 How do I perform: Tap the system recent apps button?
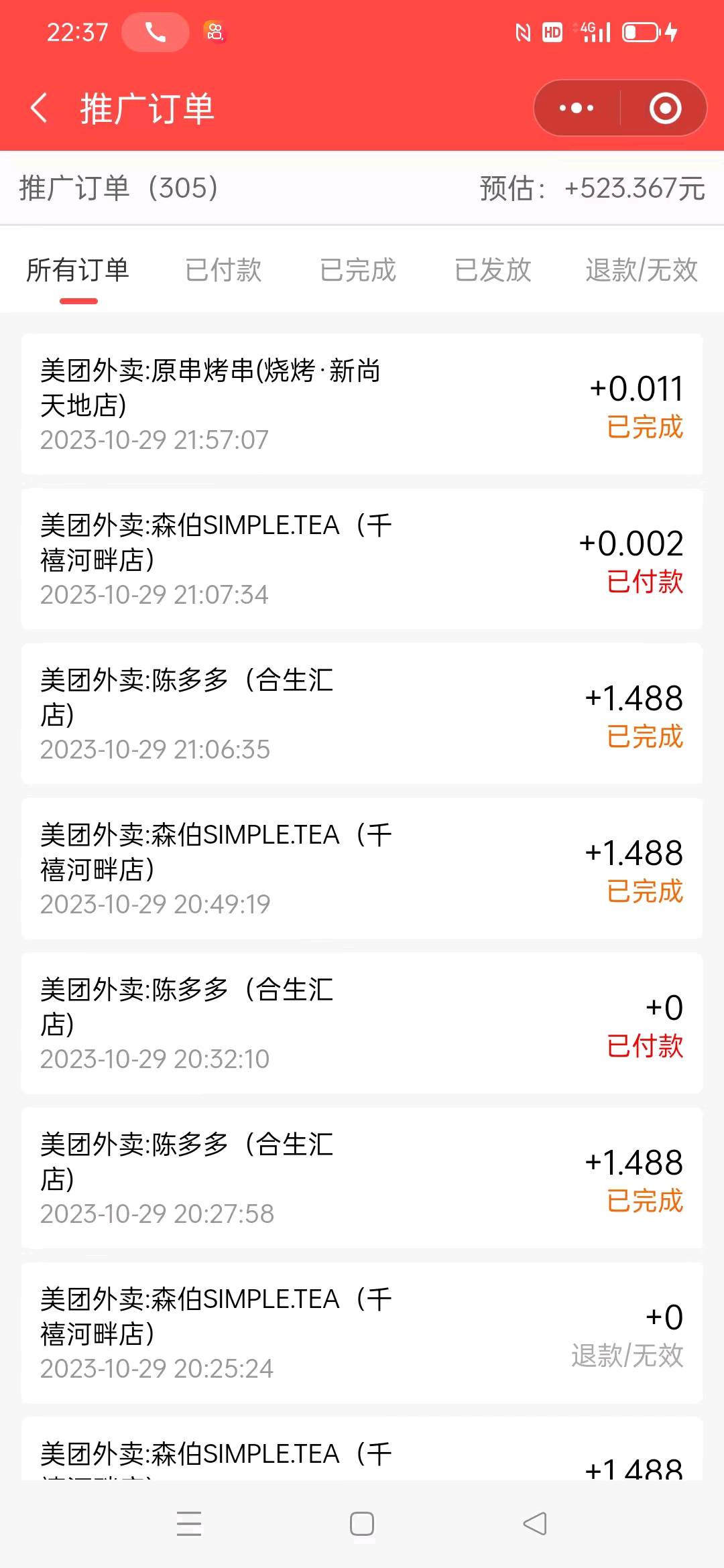[189, 1524]
